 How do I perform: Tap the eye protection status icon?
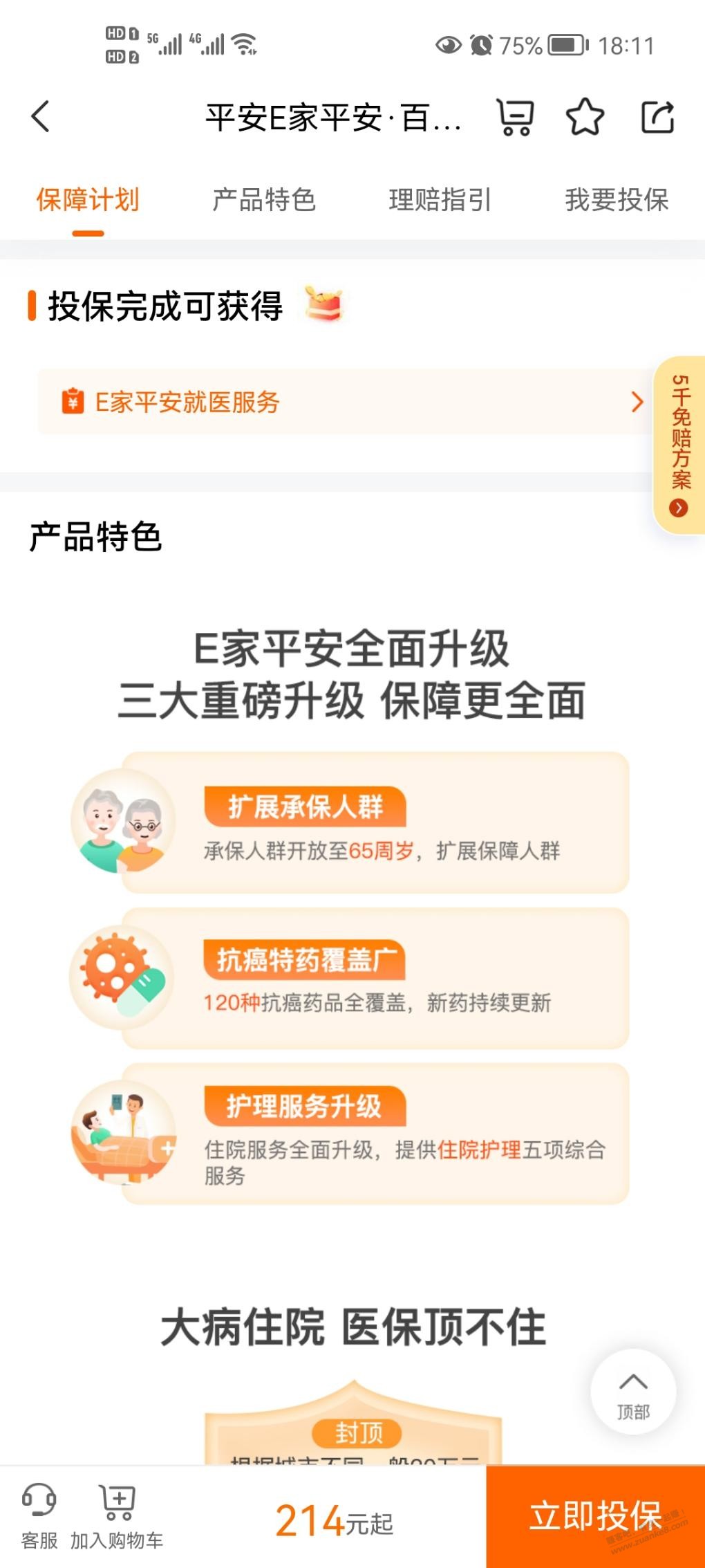point(449,44)
